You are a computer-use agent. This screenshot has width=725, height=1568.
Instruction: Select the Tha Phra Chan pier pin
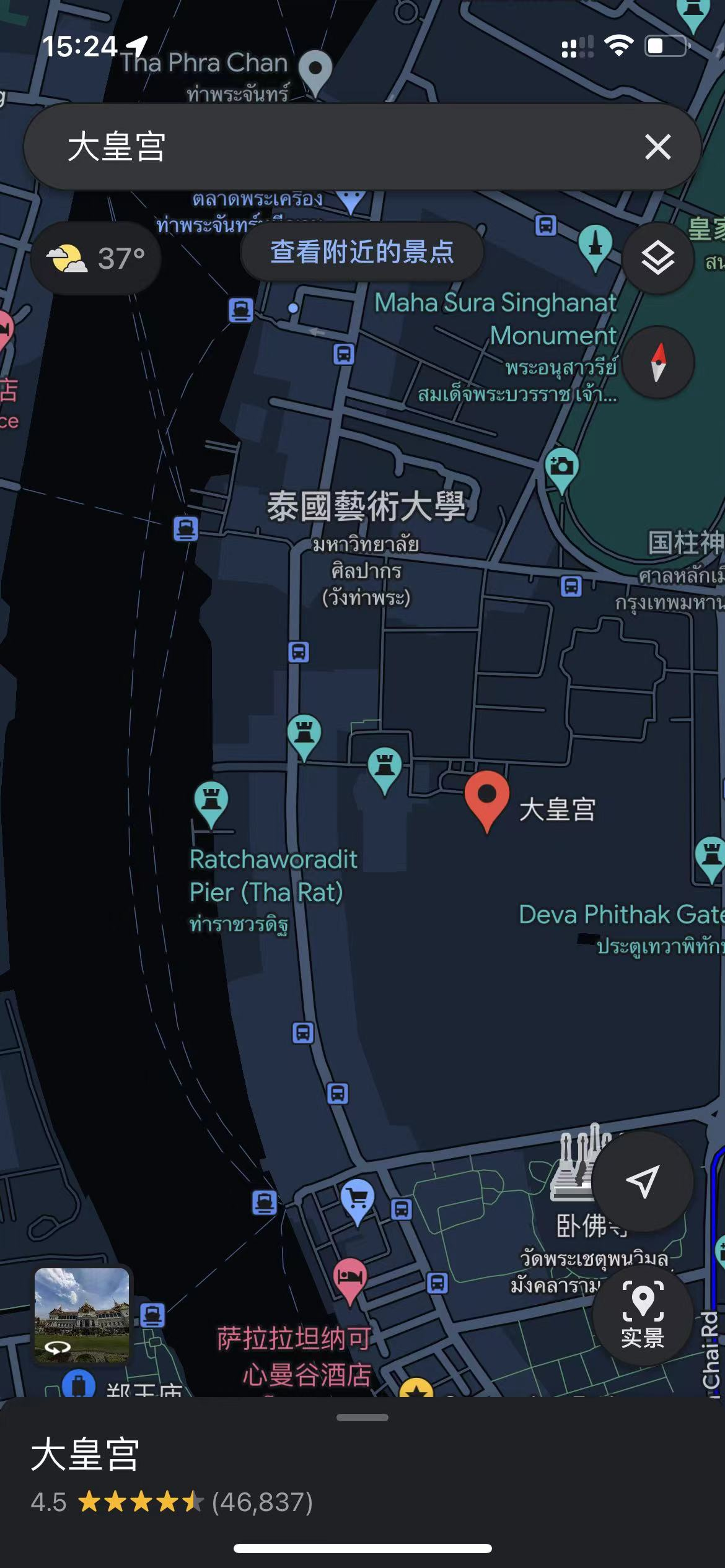pos(315,71)
